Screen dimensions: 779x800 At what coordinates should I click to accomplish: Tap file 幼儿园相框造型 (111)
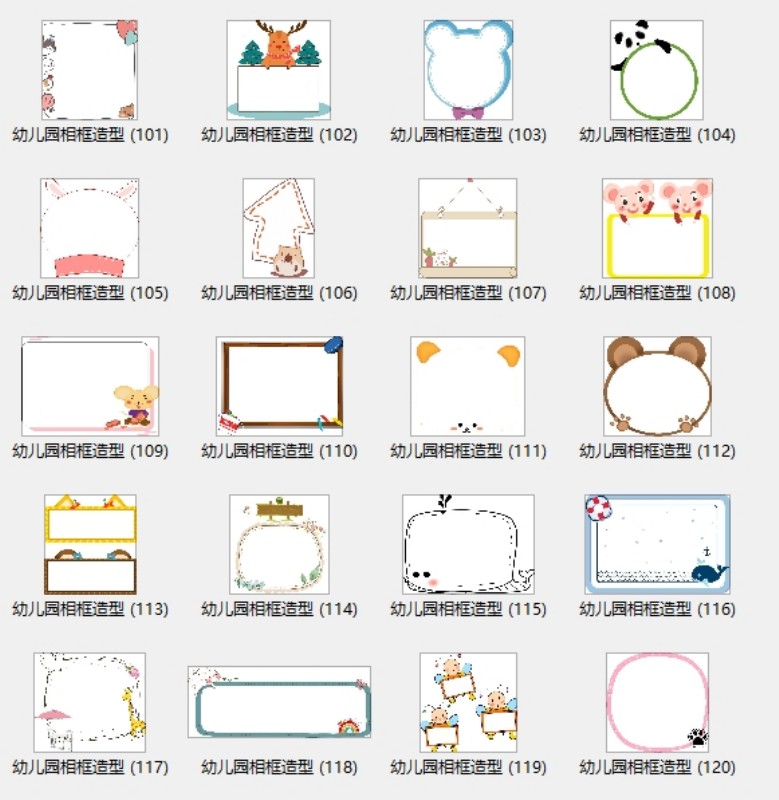(x=468, y=386)
